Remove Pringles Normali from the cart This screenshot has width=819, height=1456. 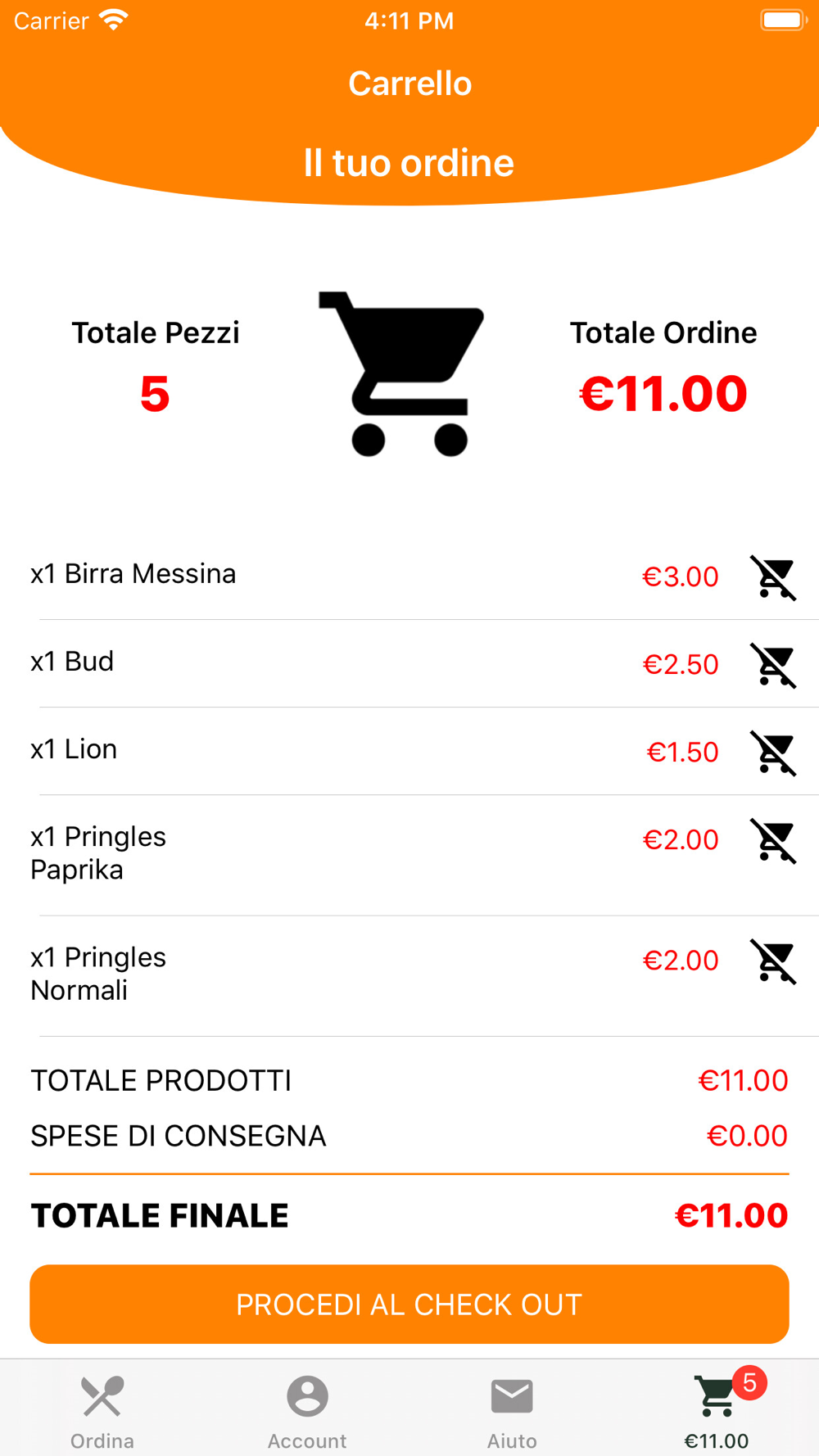pyautogui.click(x=773, y=961)
